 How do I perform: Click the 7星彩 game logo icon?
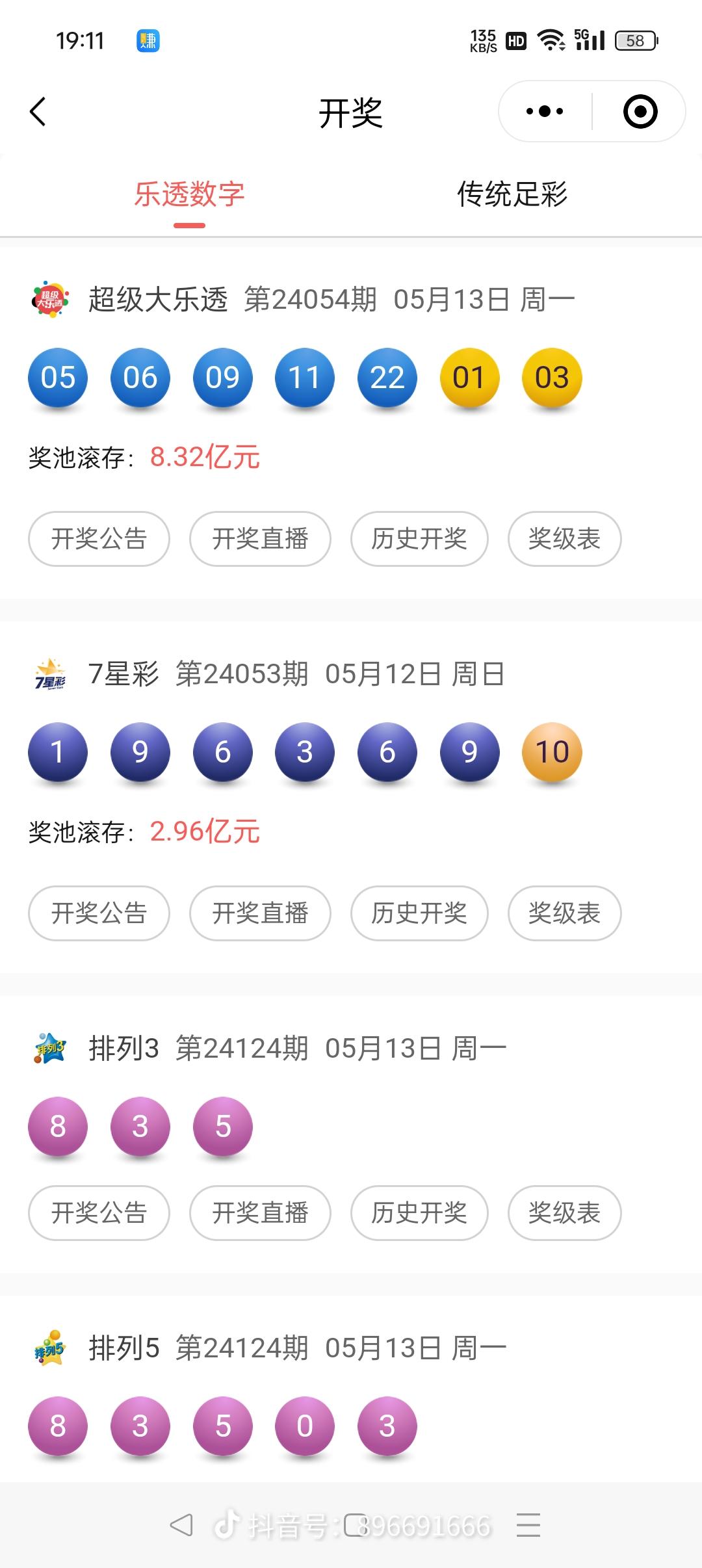(52, 675)
